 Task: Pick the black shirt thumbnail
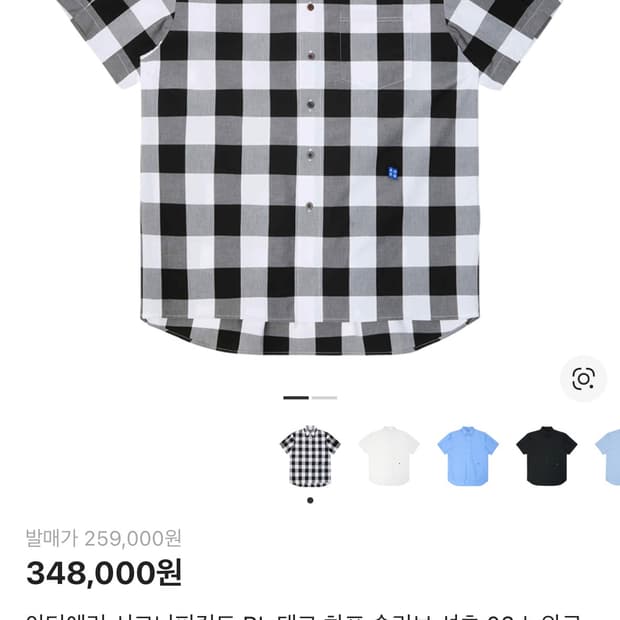tap(546, 456)
